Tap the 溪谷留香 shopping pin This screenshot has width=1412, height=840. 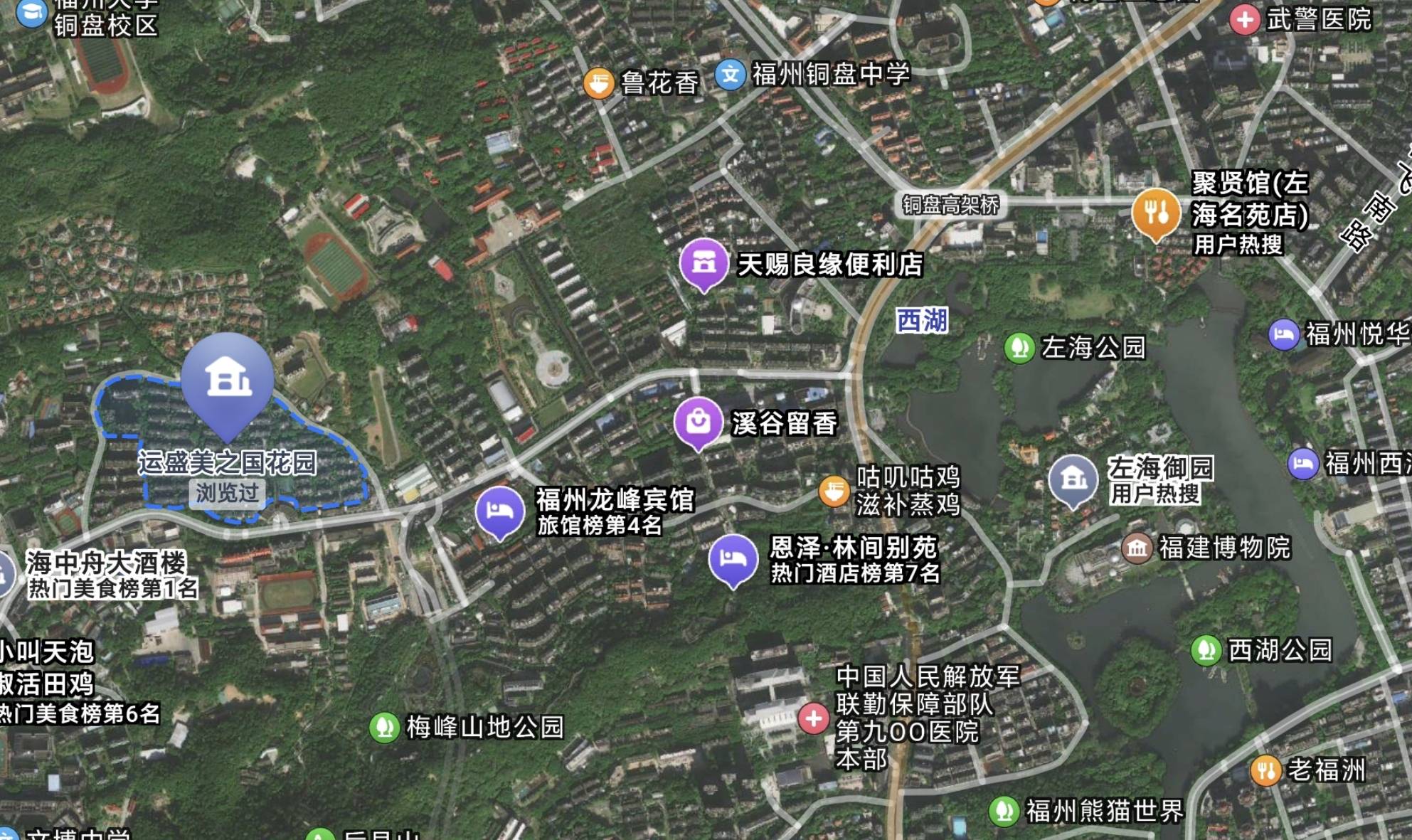click(698, 422)
